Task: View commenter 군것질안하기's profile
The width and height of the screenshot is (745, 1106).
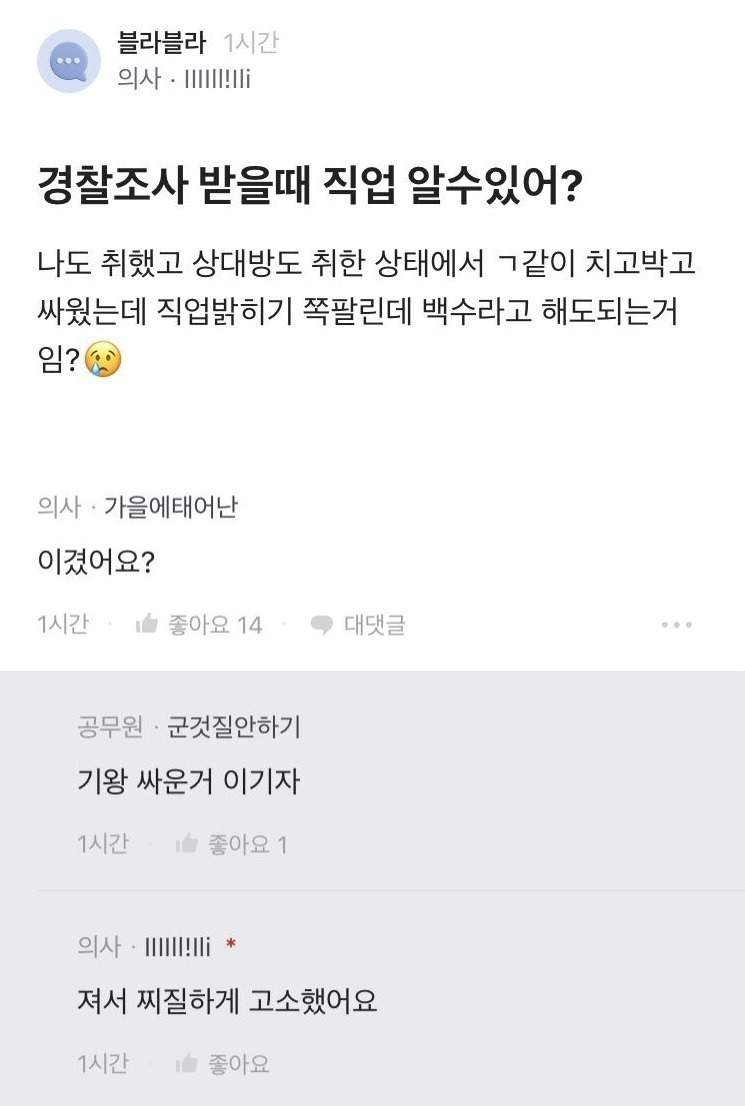Action: coord(233,727)
